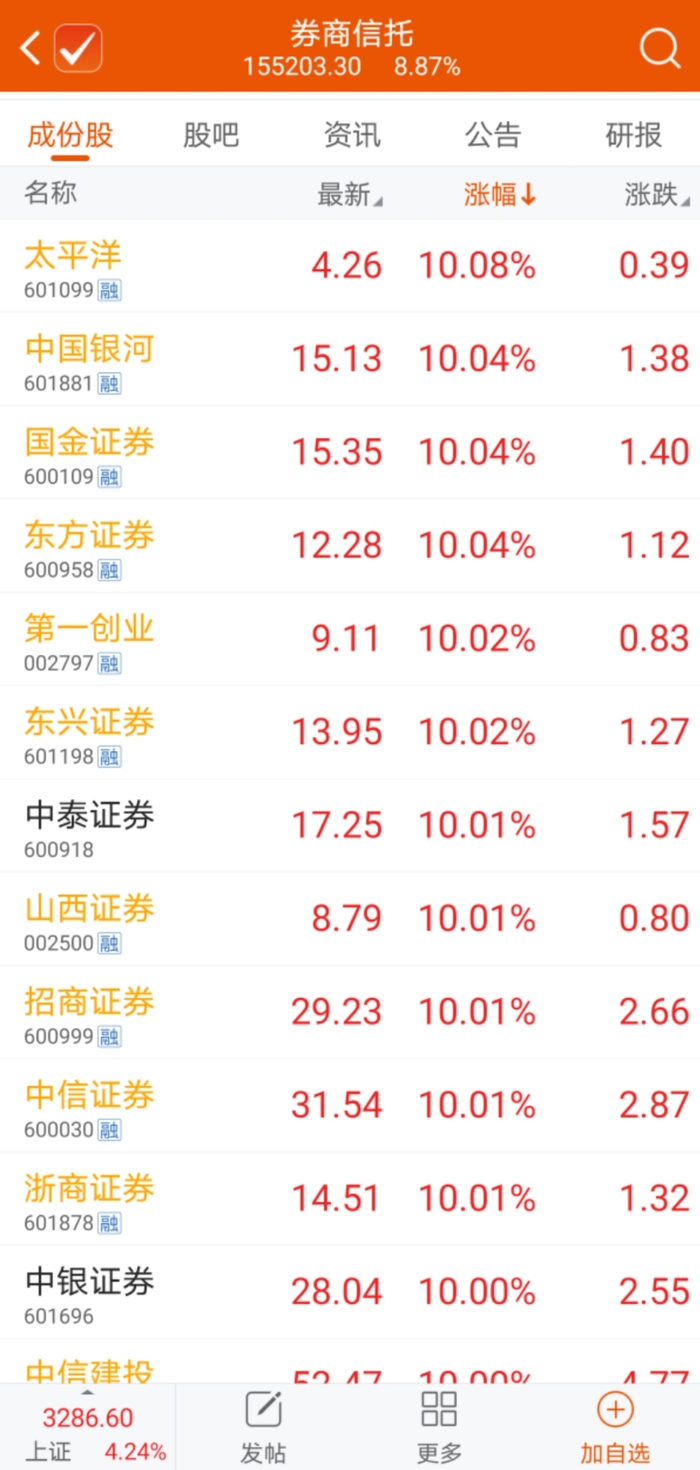View the 研报 tab
Viewport: 700px width, 1470px height.
click(x=634, y=135)
